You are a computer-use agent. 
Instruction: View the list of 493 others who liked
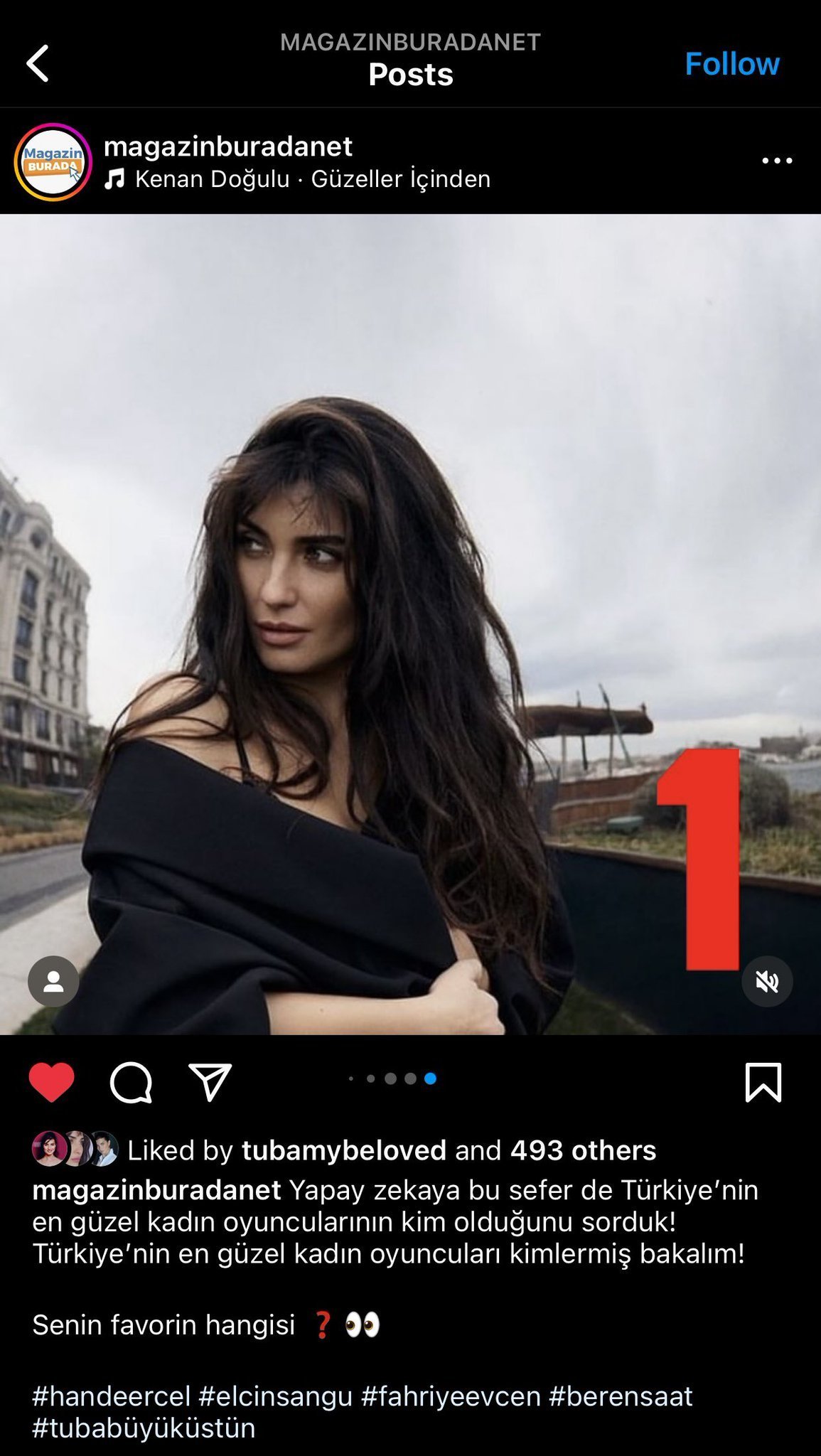coord(583,1150)
